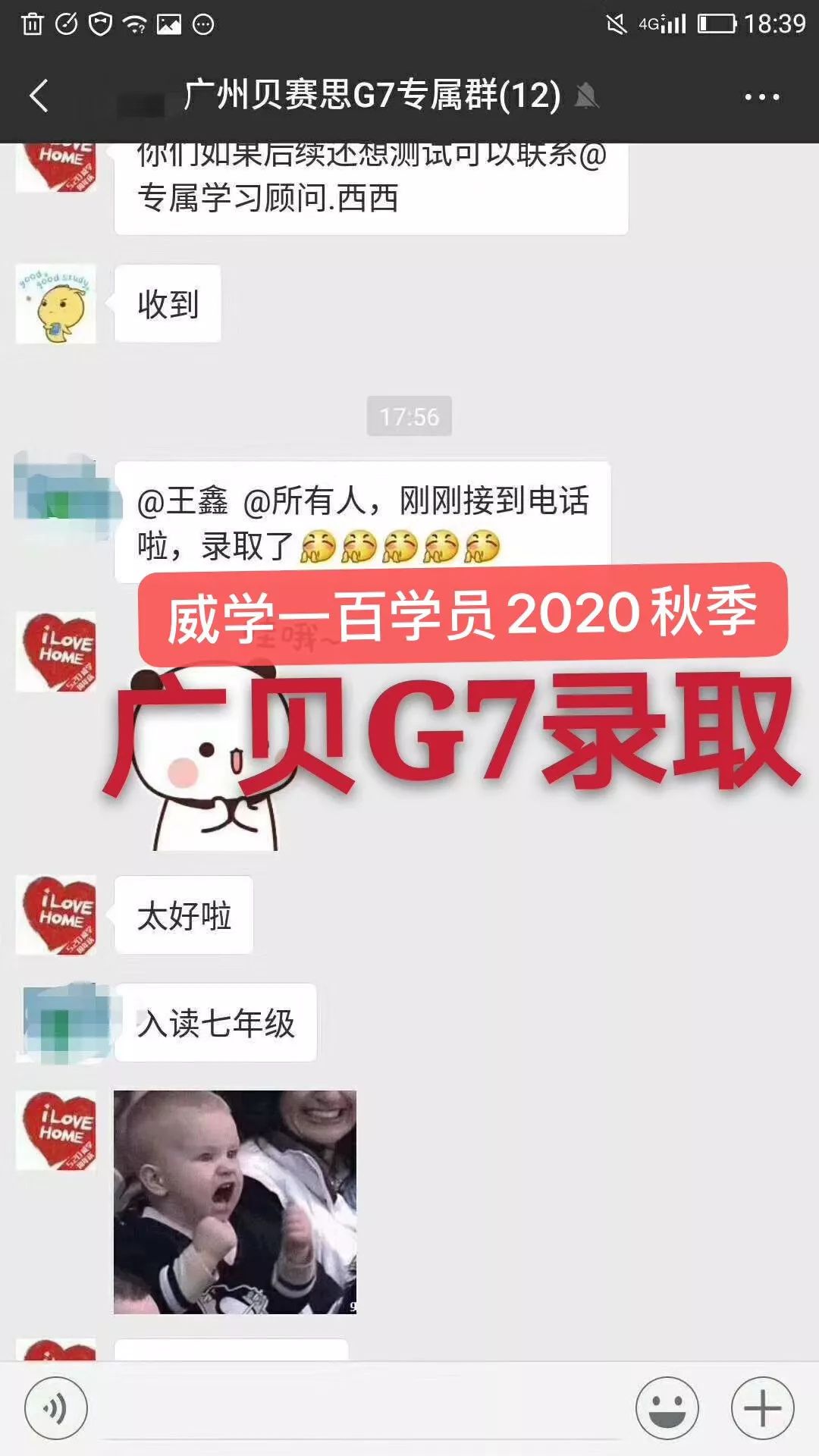
Task: Open the emoji sticker panel
Action: pos(667,1408)
